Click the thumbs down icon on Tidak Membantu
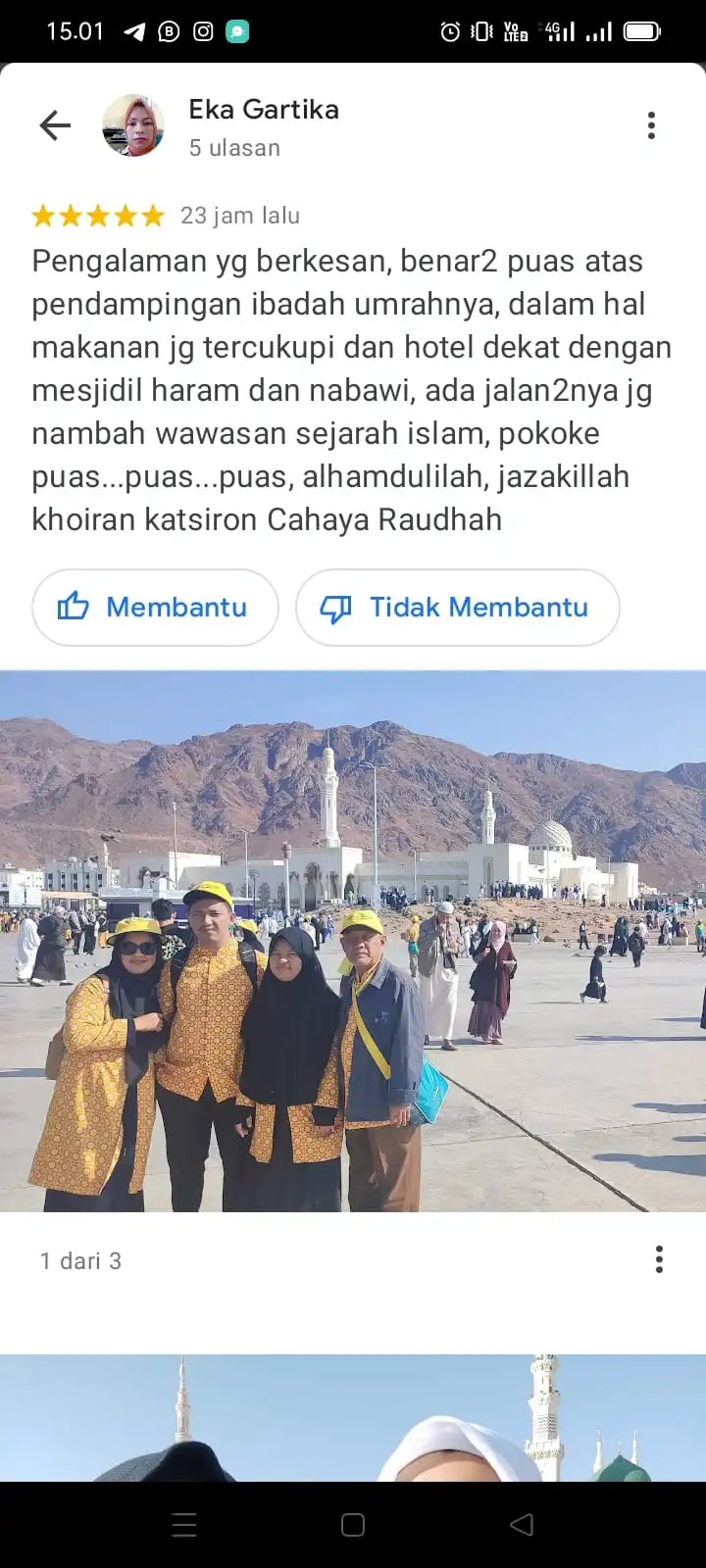Screen dimensions: 706x1568 pos(336,608)
